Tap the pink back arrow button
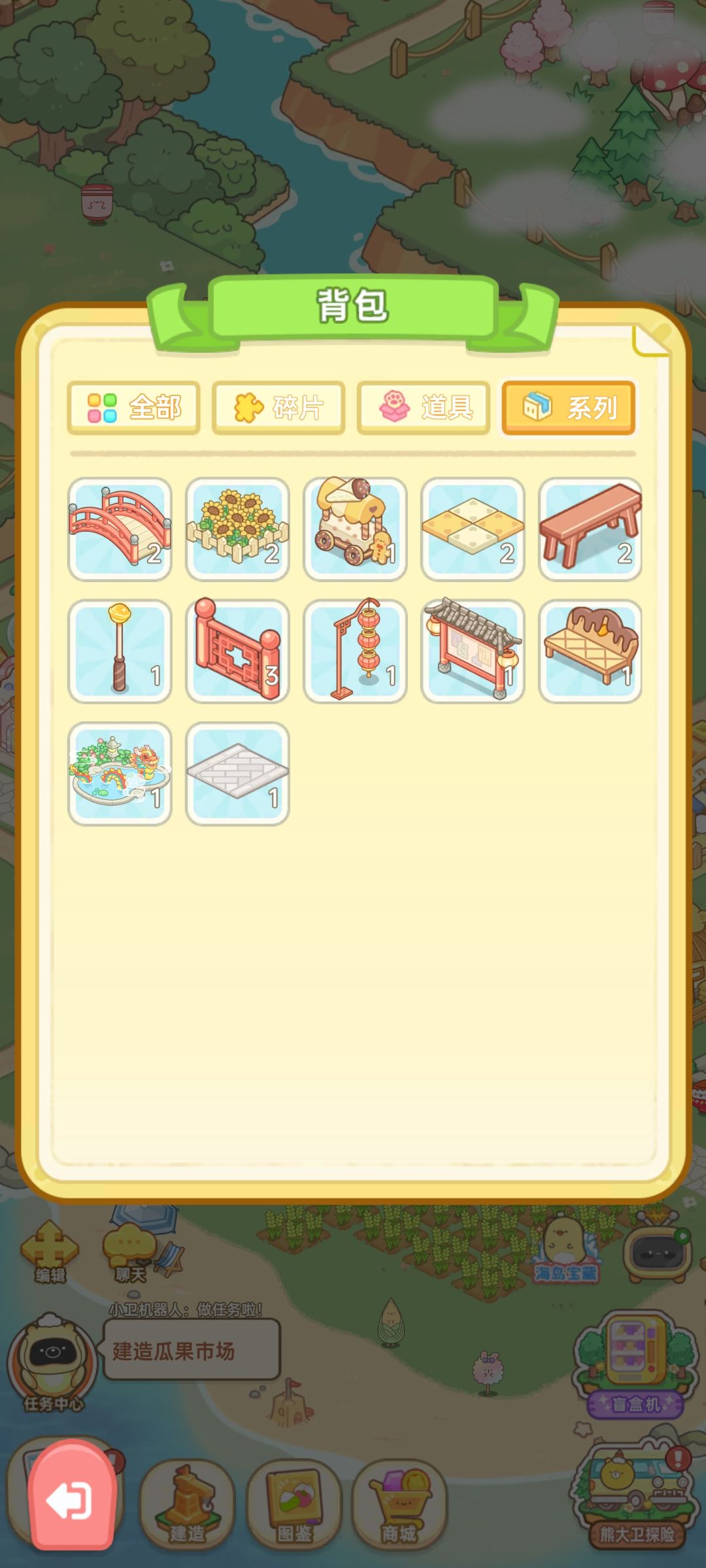706x1568 pixels. click(71, 1501)
